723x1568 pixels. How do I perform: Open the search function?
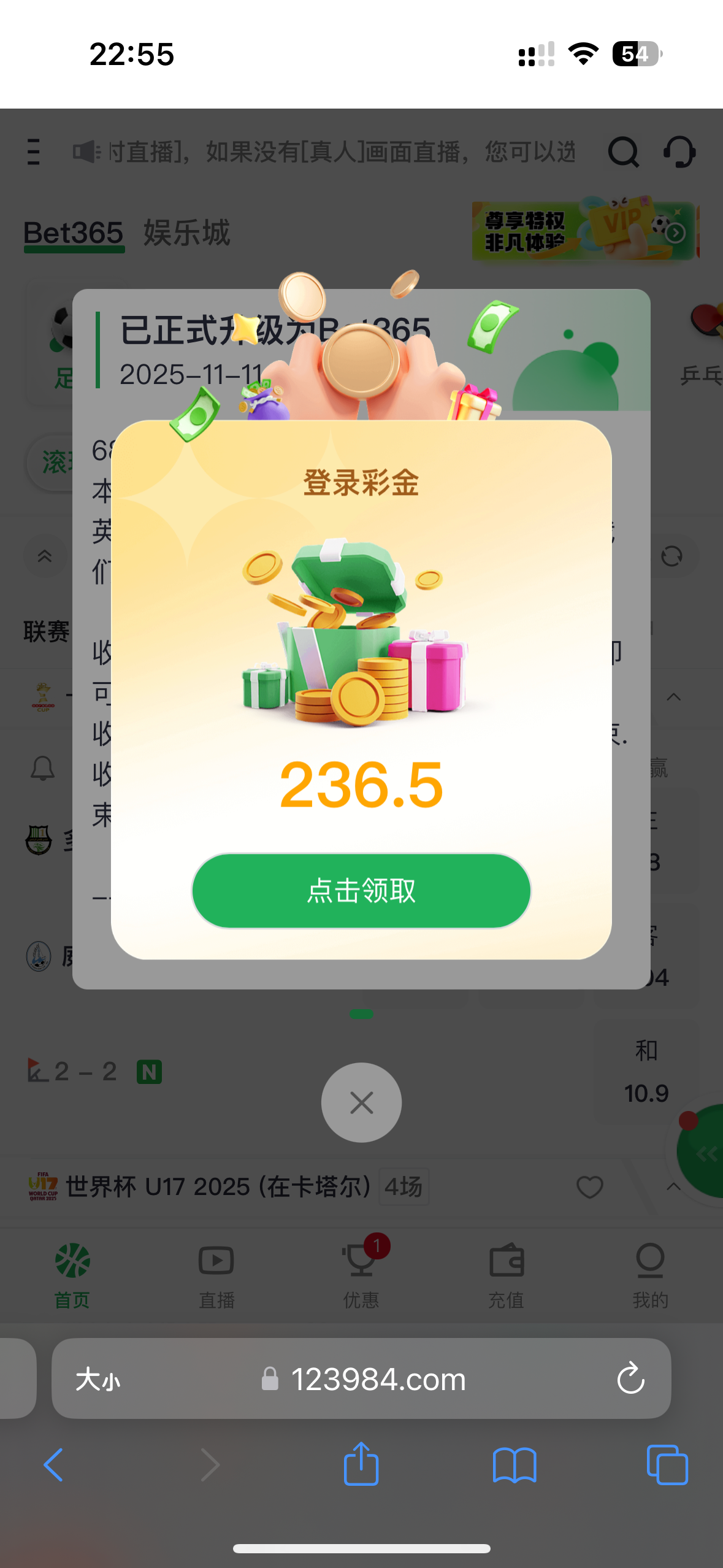tap(623, 153)
